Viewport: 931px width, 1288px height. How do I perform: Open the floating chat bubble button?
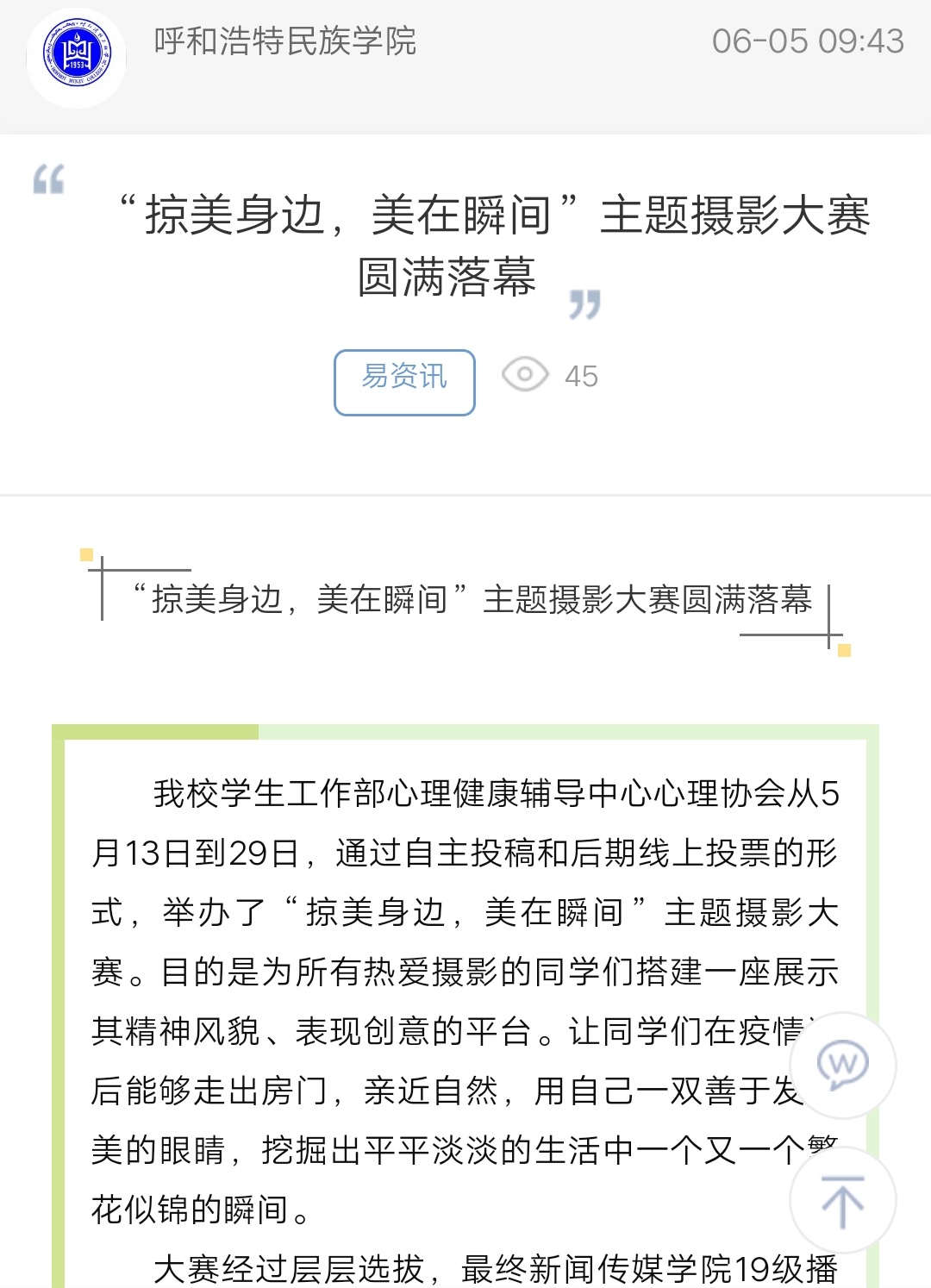pos(842,1065)
